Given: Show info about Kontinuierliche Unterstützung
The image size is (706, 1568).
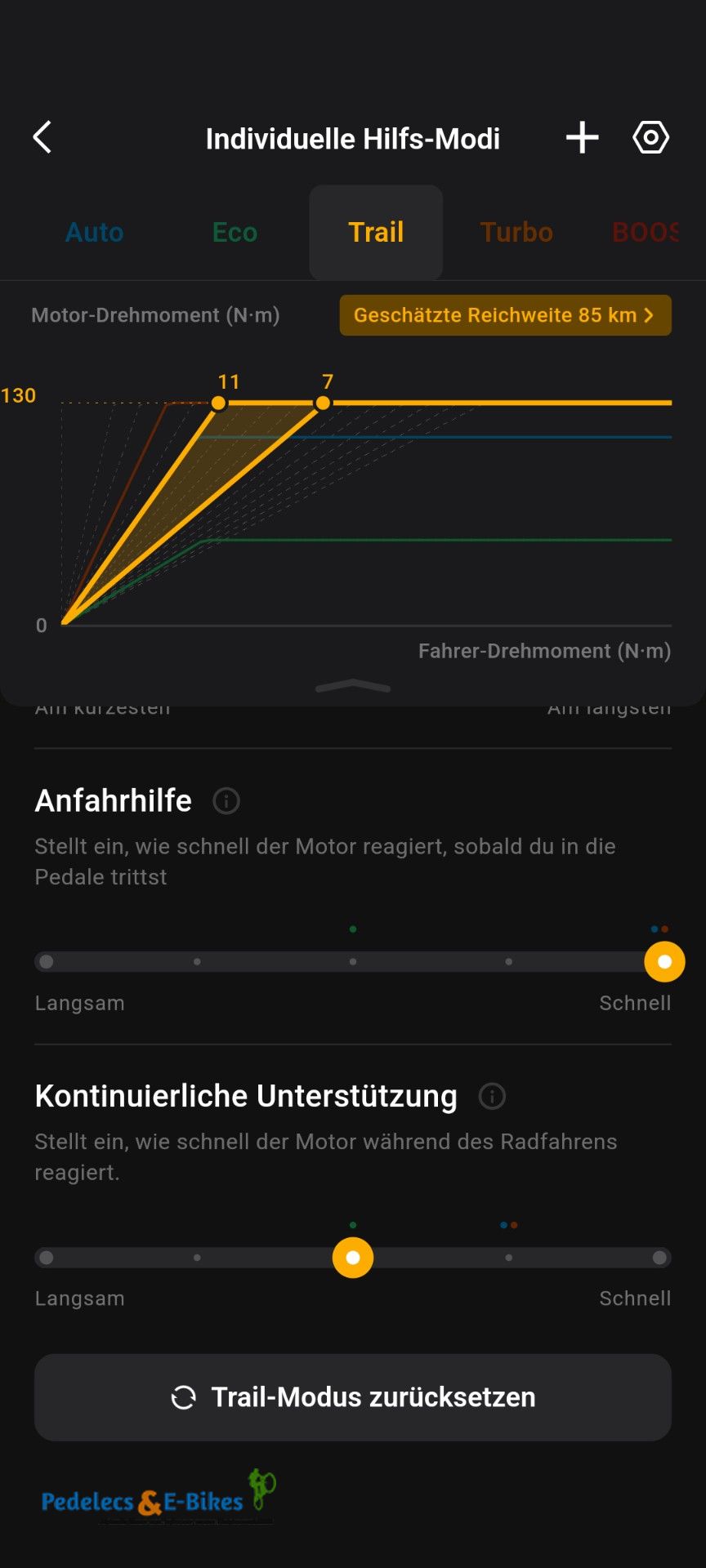Looking at the screenshot, I should coord(492,1096).
